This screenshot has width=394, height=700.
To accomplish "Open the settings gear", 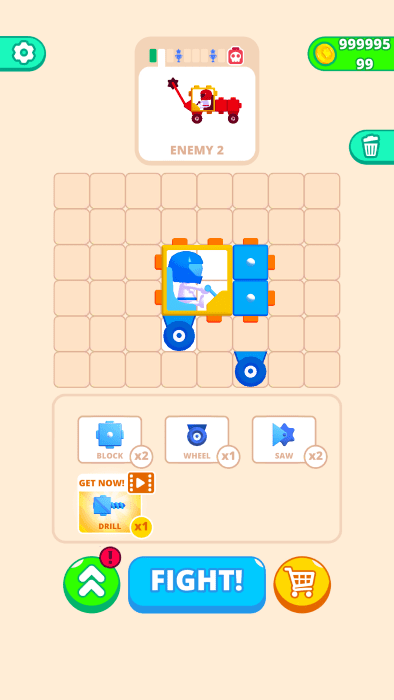I will pos(22,54).
